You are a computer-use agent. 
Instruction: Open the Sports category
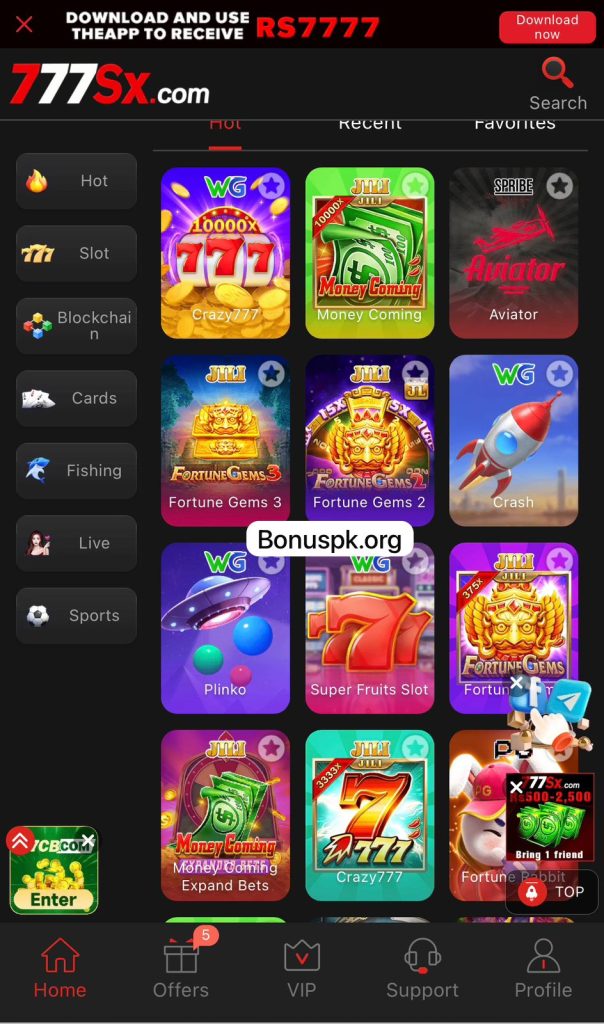tap(77, 615)
